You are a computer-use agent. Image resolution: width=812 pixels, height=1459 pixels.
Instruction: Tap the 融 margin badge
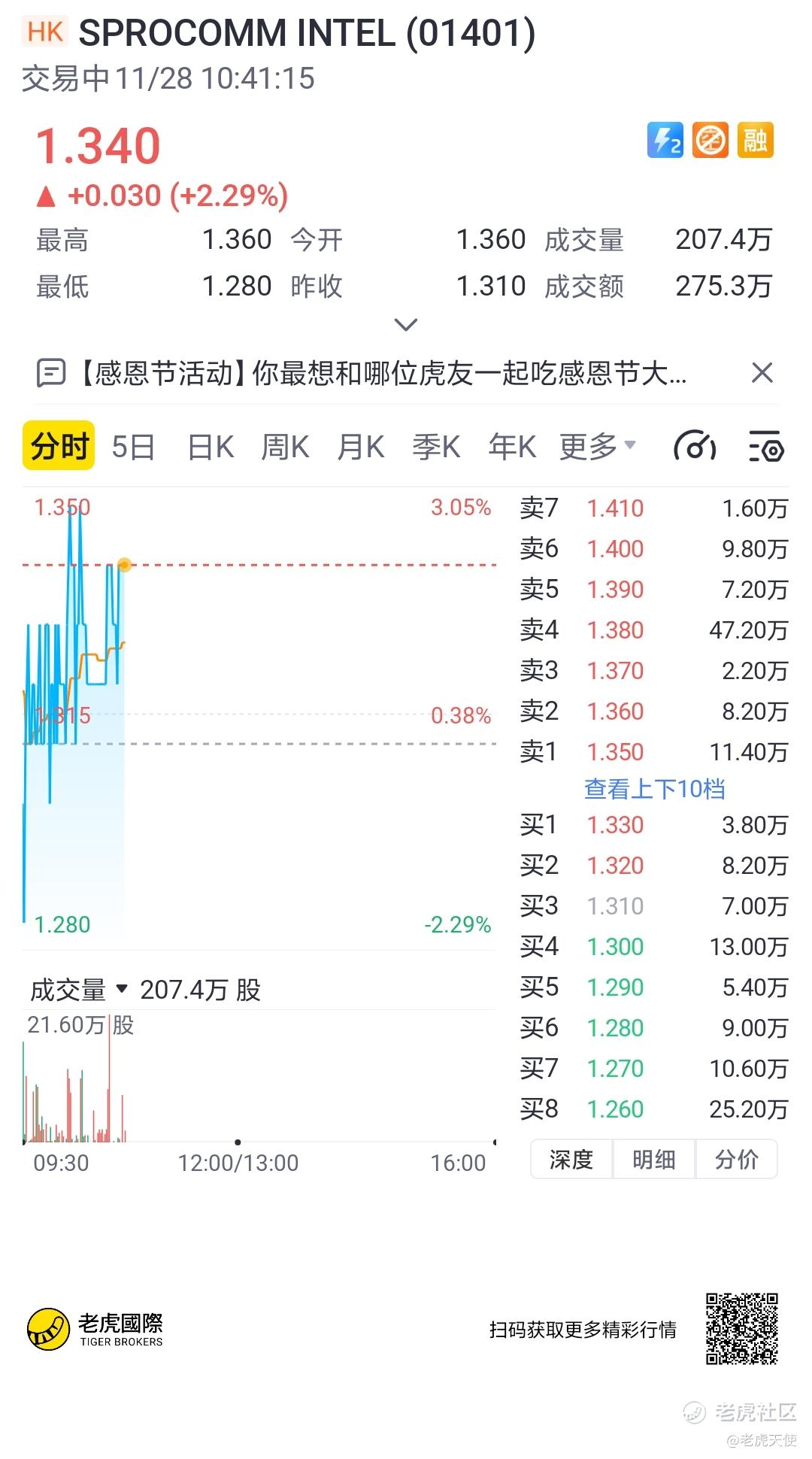point(756,140)
